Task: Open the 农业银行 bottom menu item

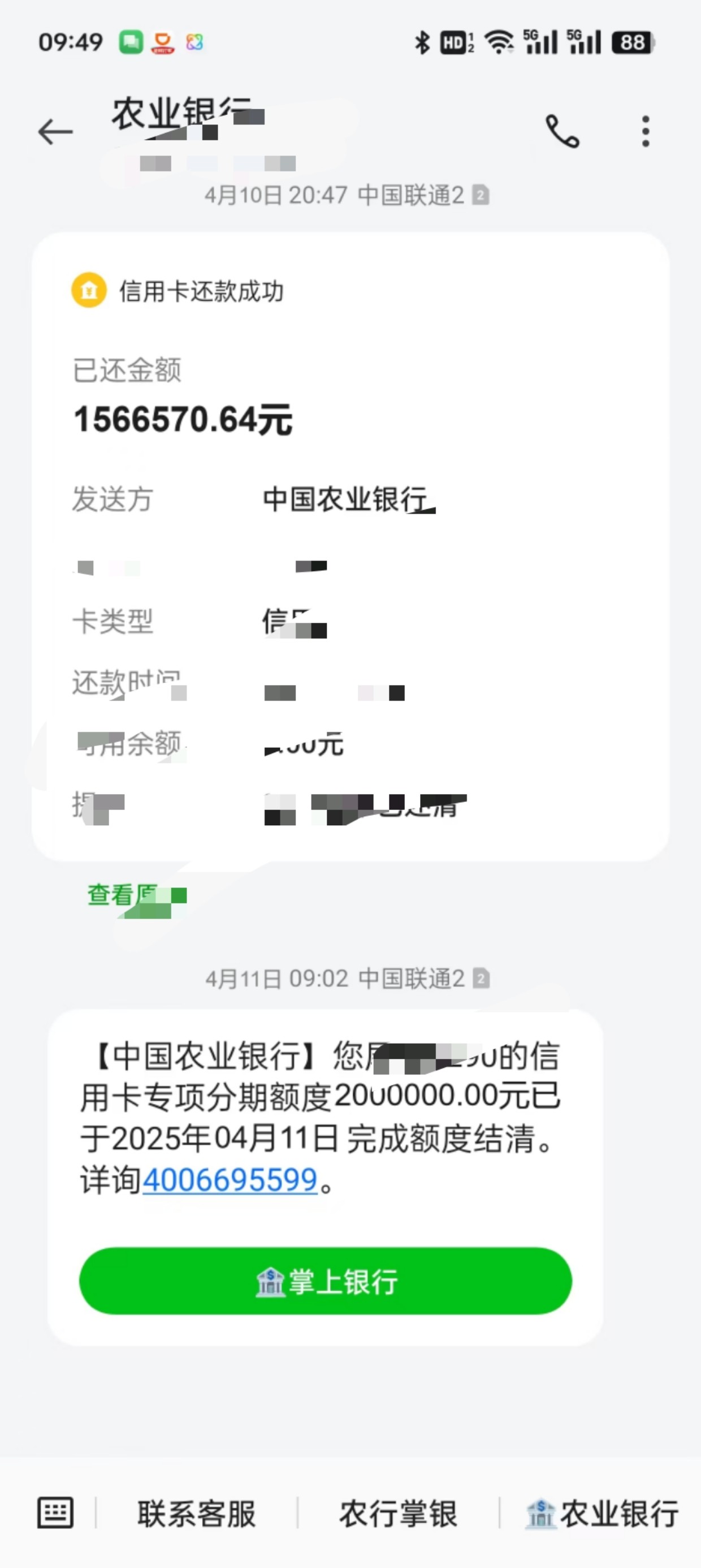Action: 603,1514
